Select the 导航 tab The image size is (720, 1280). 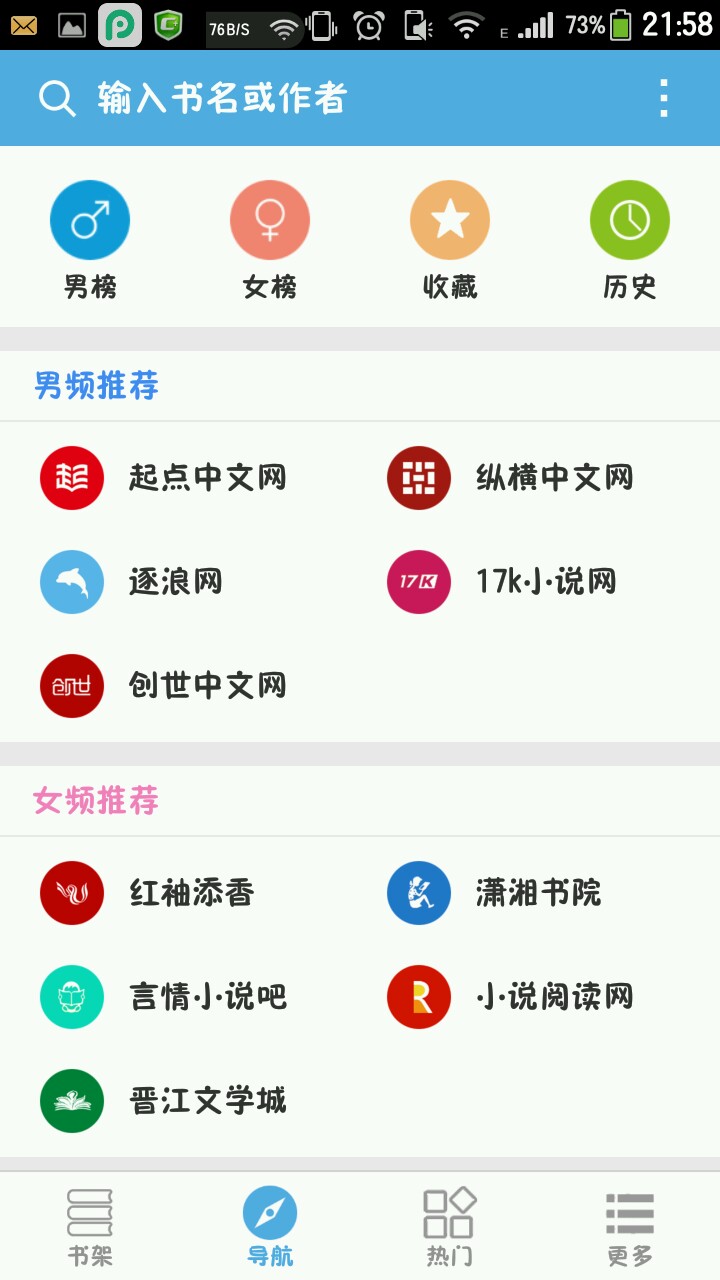coord(270,1226)
